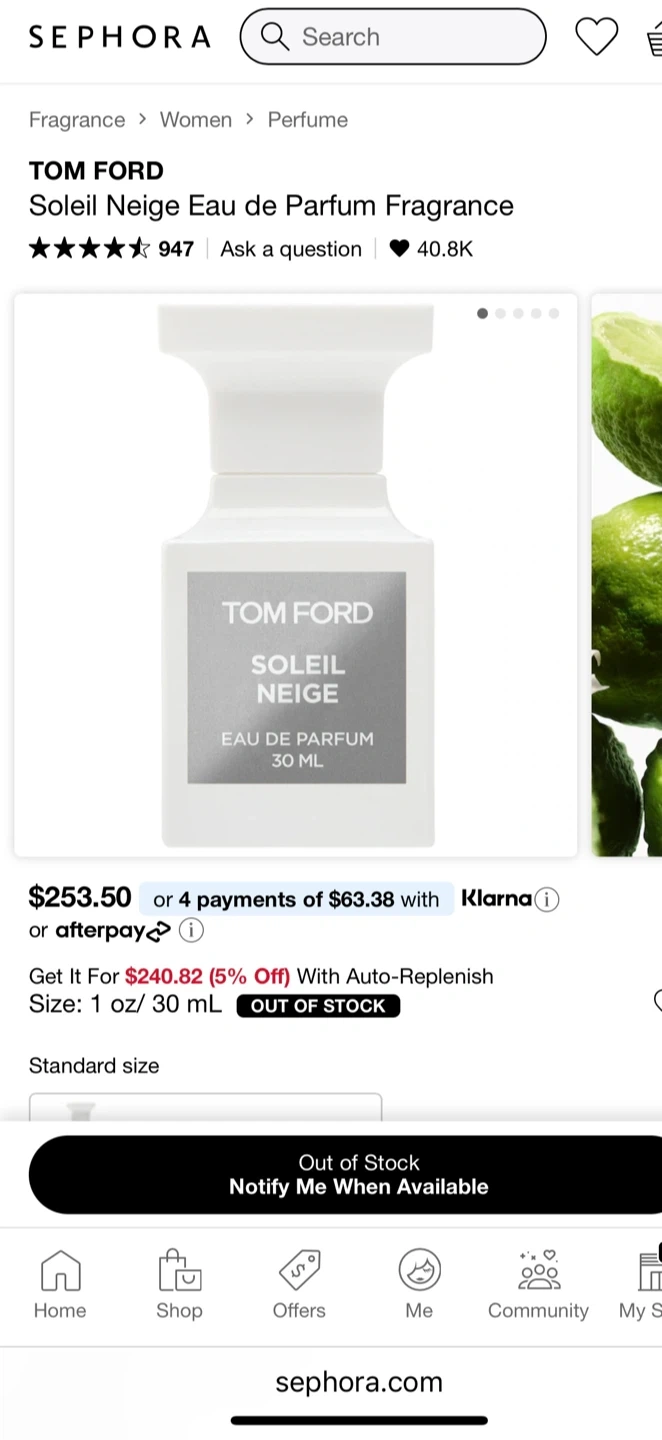Show Afterpay info icon

coord(191,931)
